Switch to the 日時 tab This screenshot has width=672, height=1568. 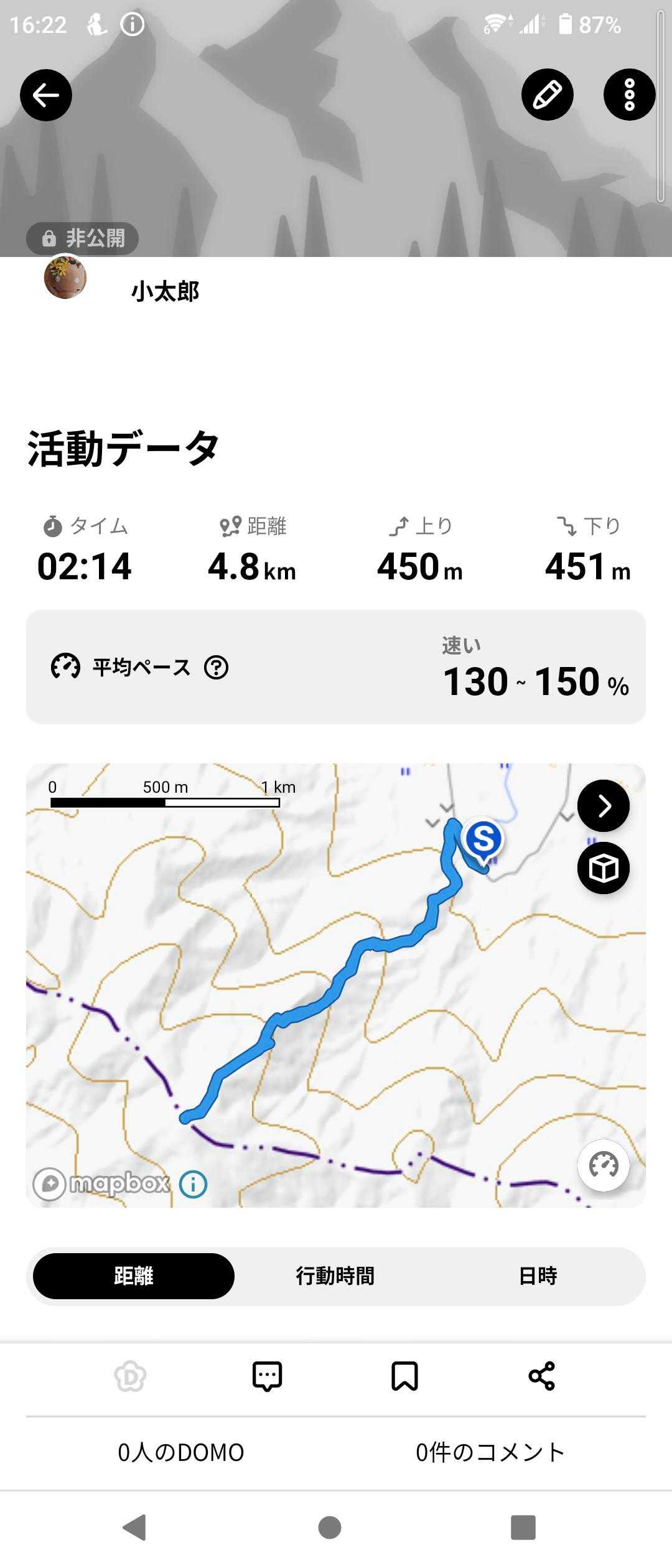coord(538,1276)
